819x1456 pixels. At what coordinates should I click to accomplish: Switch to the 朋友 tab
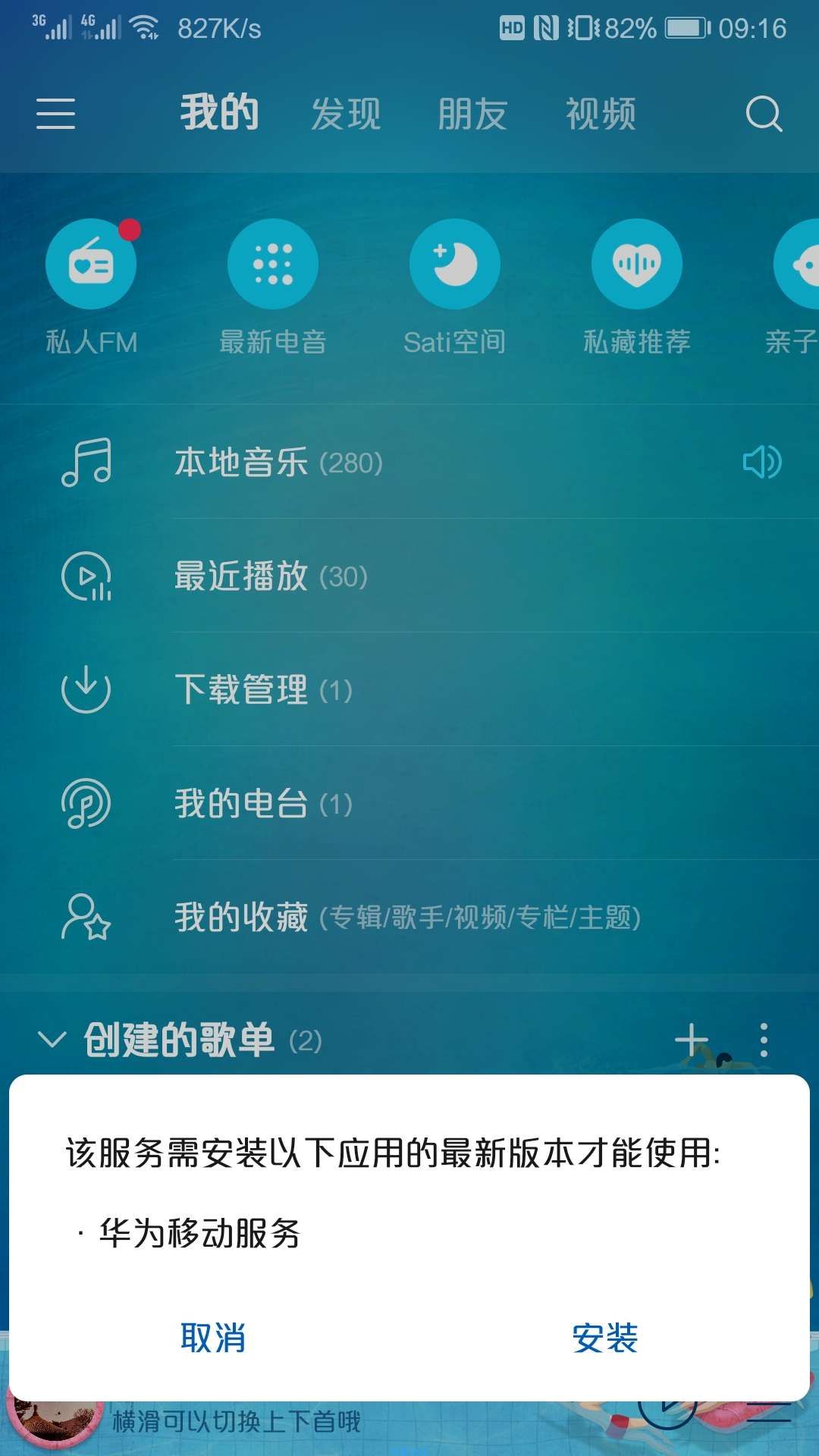coord(472,114)
